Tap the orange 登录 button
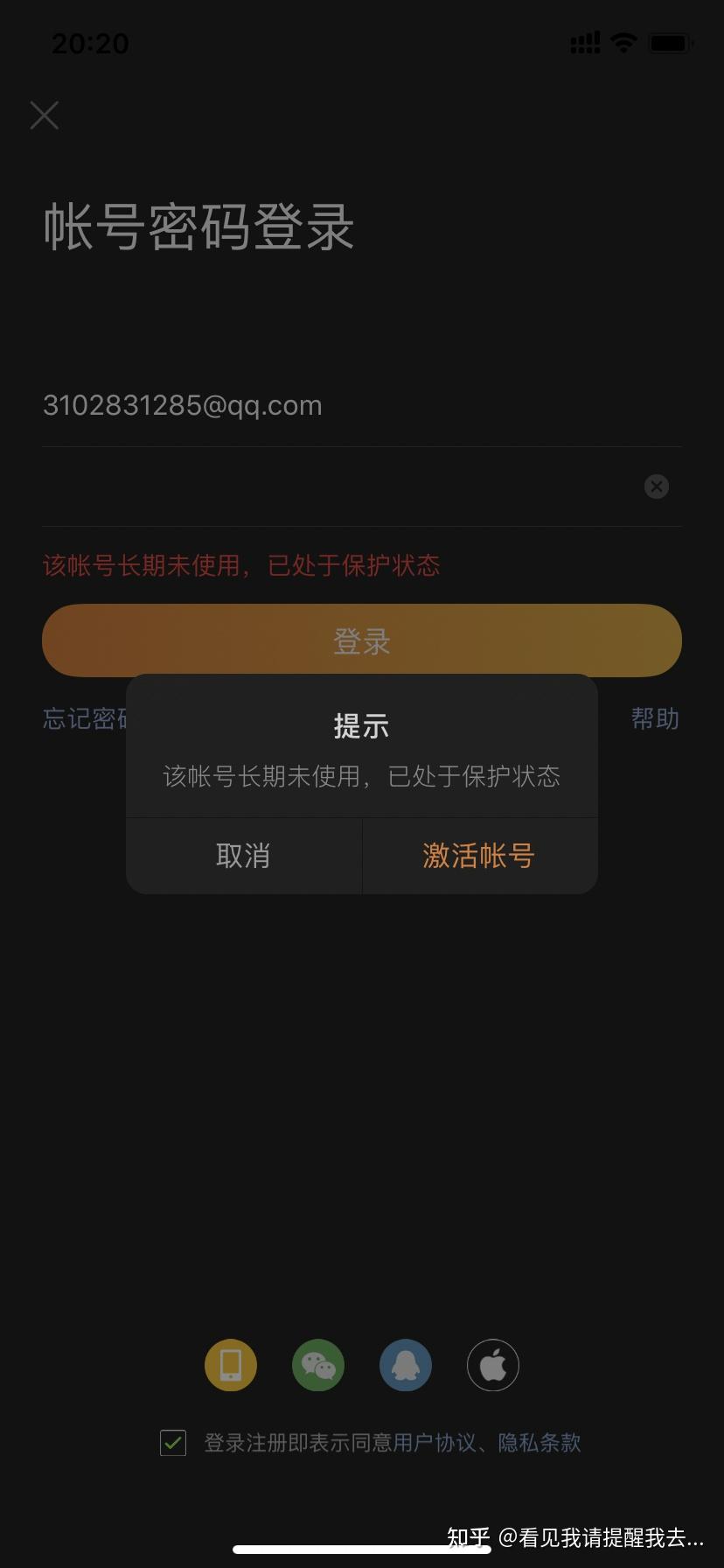This screenshot has height=1568, width=724. [x=362, y=640]
